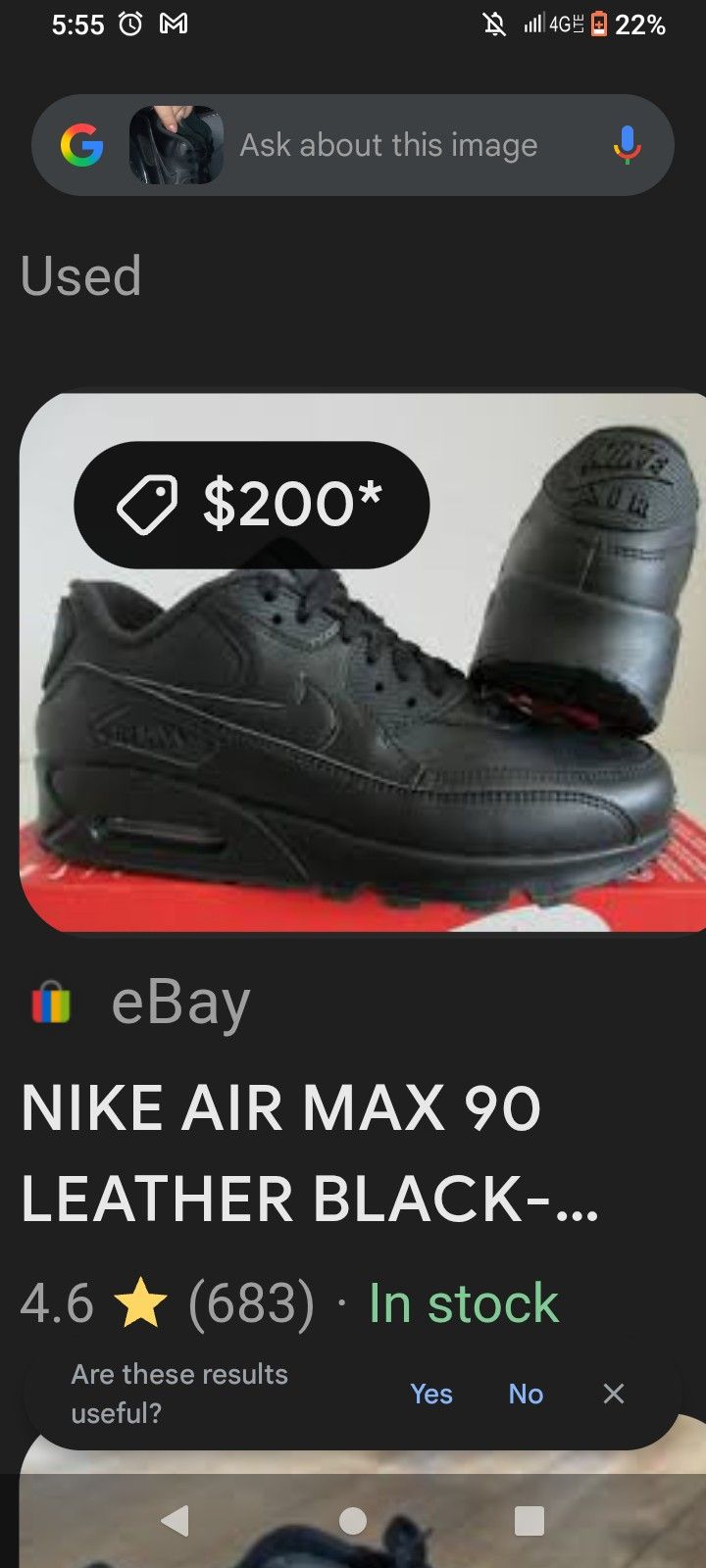Open the searched image thumbnail preview

[176, 145]
